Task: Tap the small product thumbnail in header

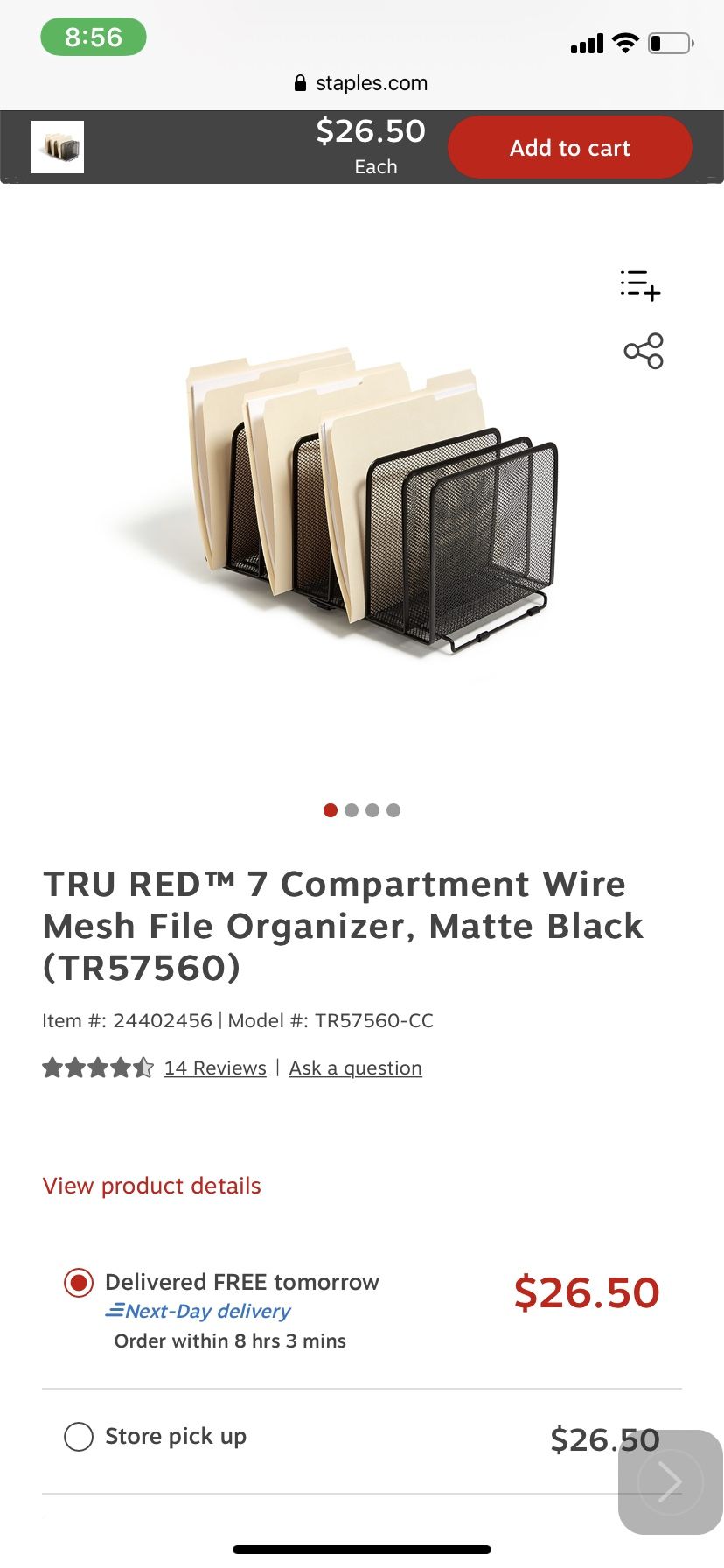Action: coord(58,147)
